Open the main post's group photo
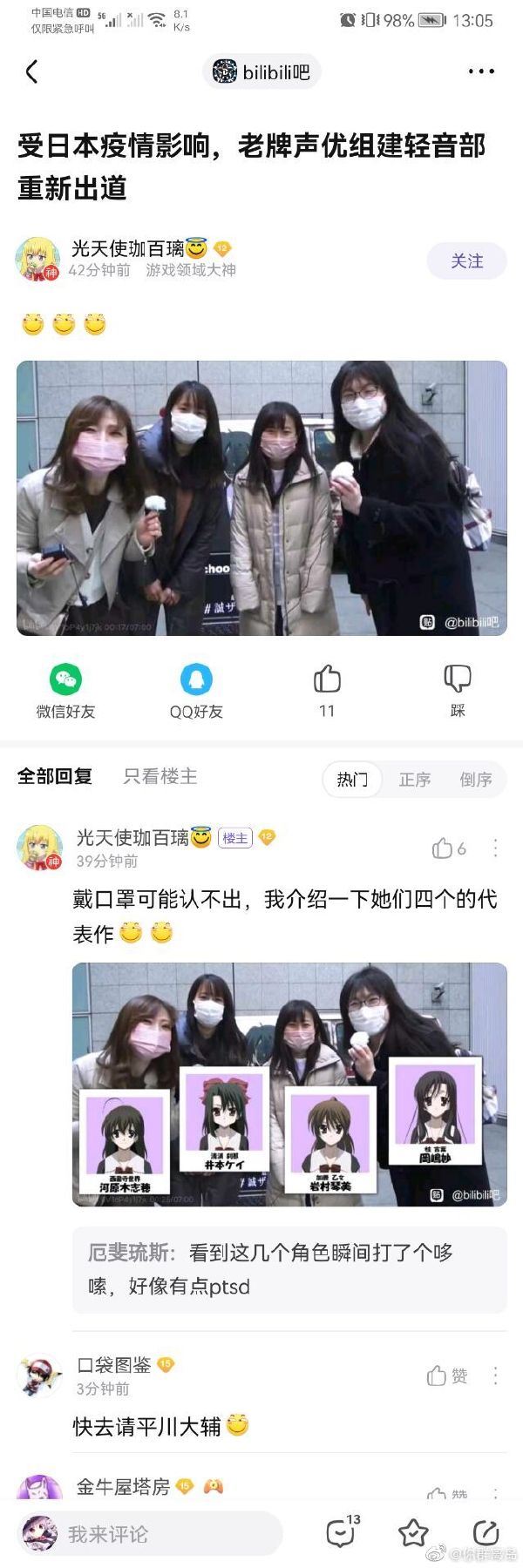 tap(261, 497)
